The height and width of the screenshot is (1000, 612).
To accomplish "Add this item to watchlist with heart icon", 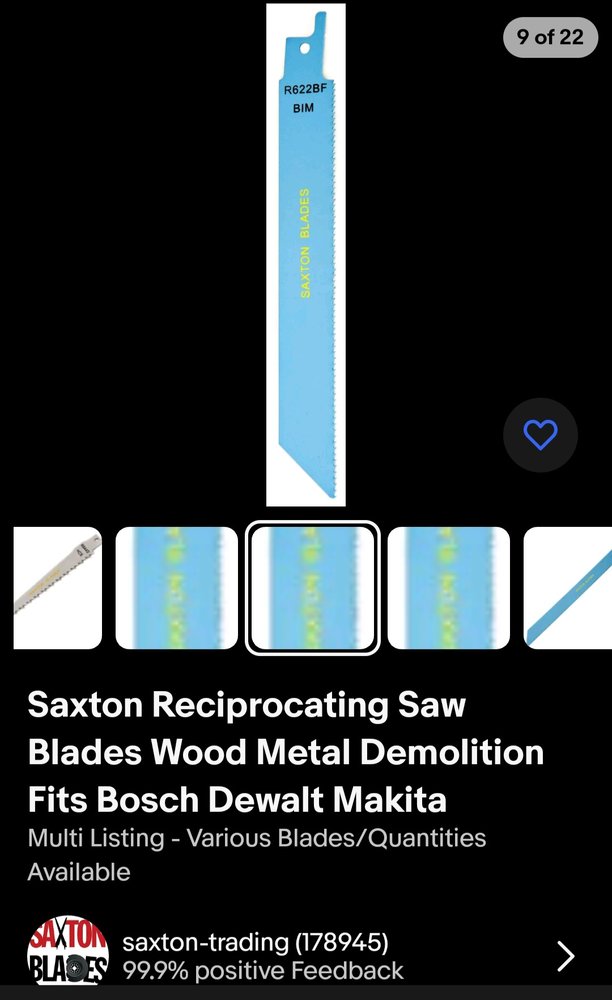I will pos(540,435).
